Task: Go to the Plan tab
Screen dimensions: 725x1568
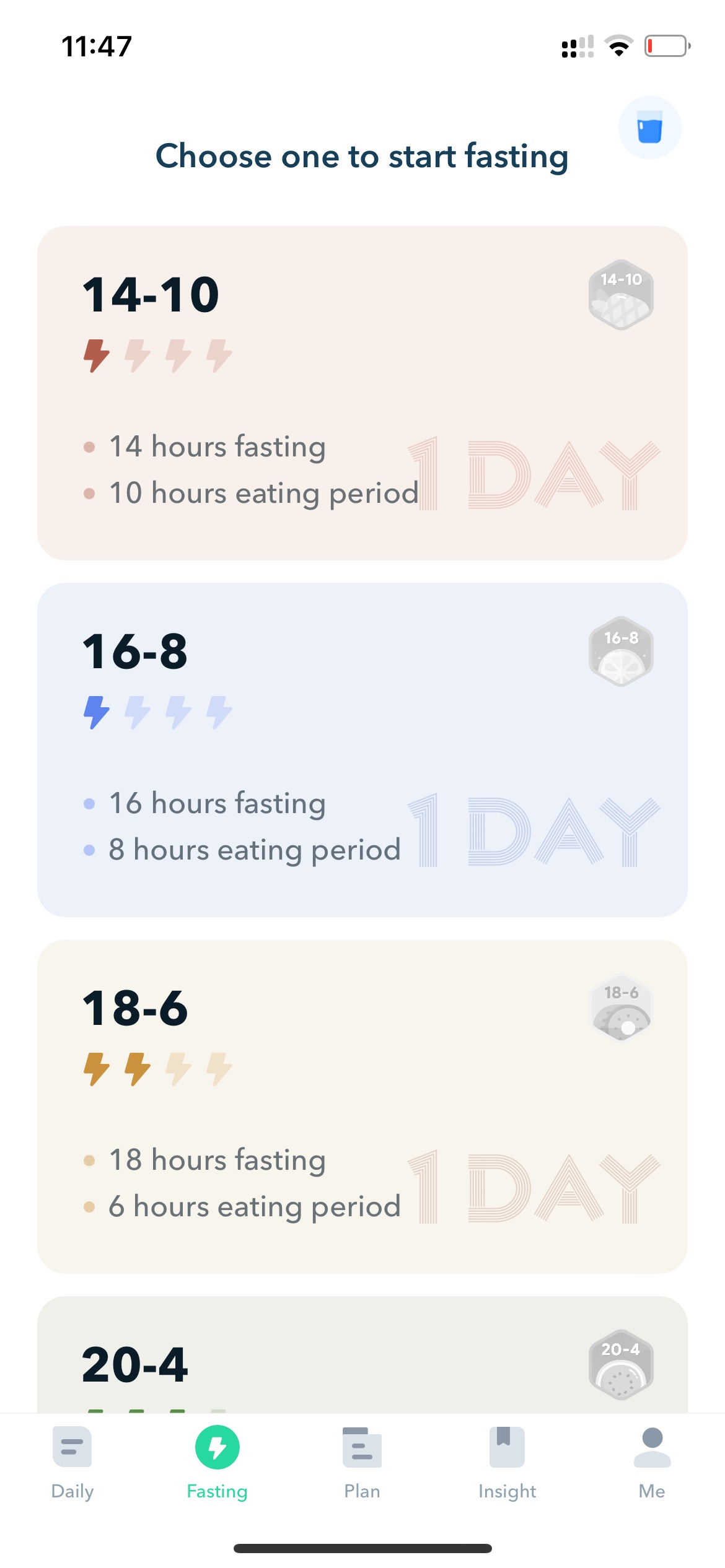Action: tap(362, 1463)
